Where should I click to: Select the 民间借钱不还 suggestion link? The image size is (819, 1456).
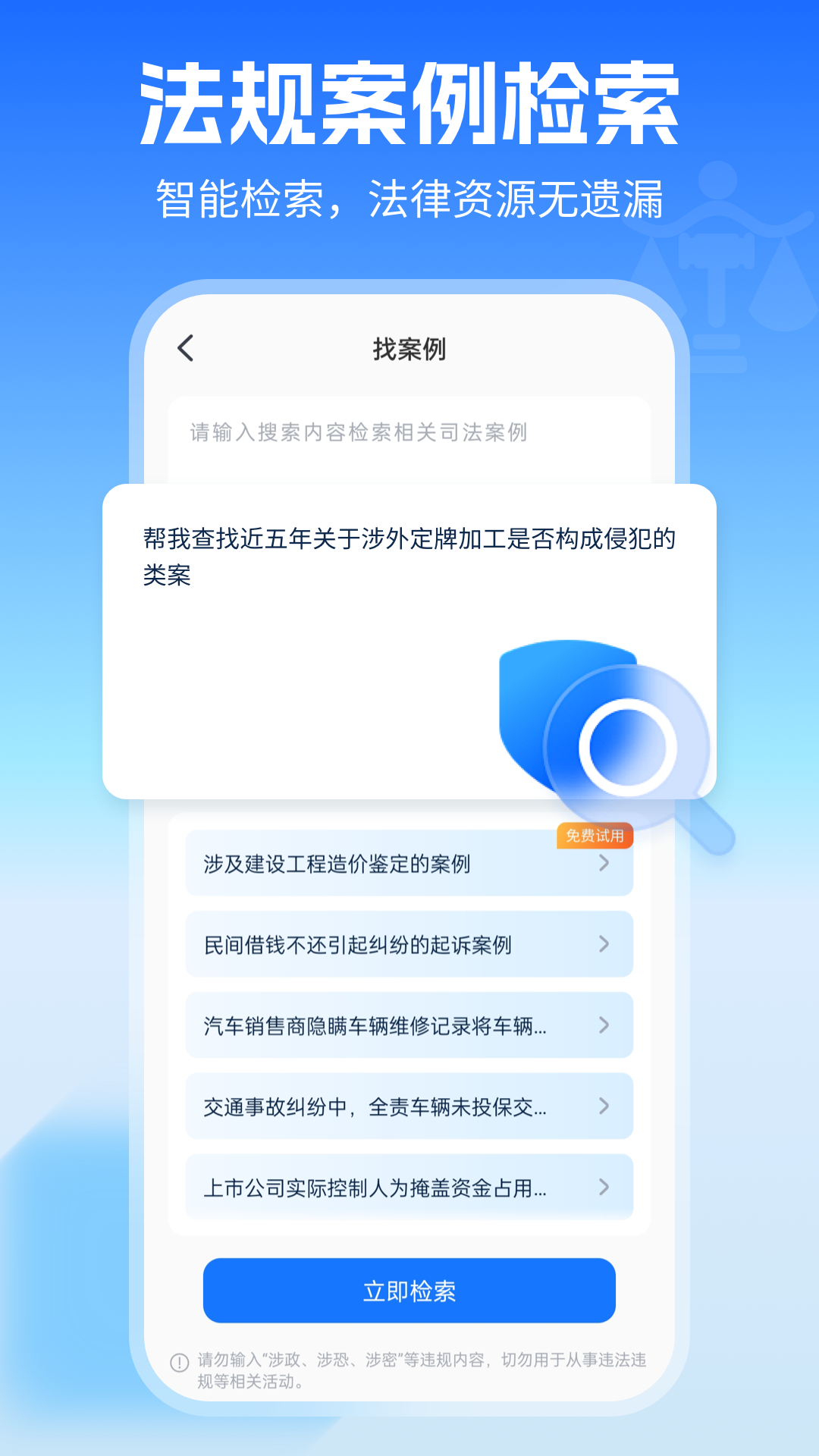[356, 945]
